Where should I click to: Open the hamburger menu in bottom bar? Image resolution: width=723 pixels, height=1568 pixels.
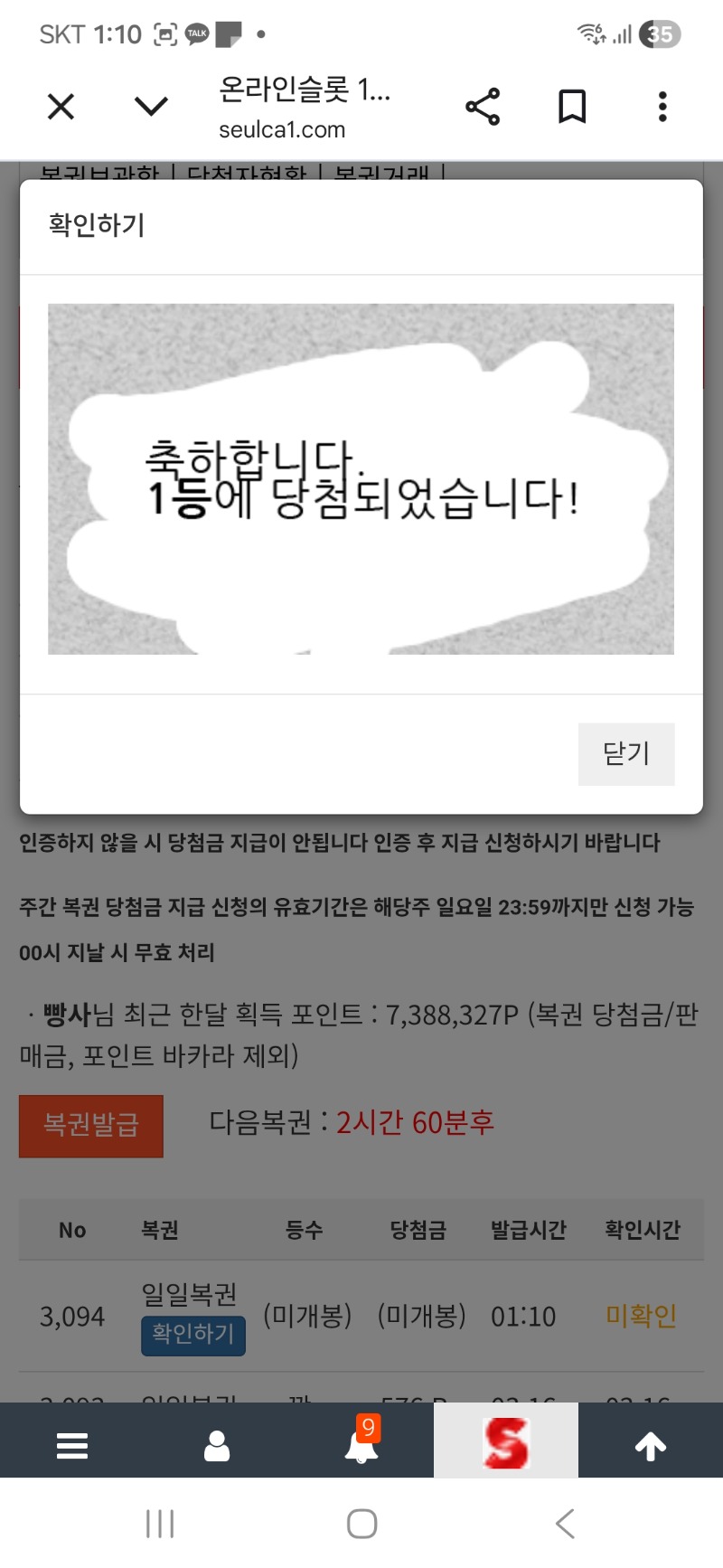(x=72, y=1445)
